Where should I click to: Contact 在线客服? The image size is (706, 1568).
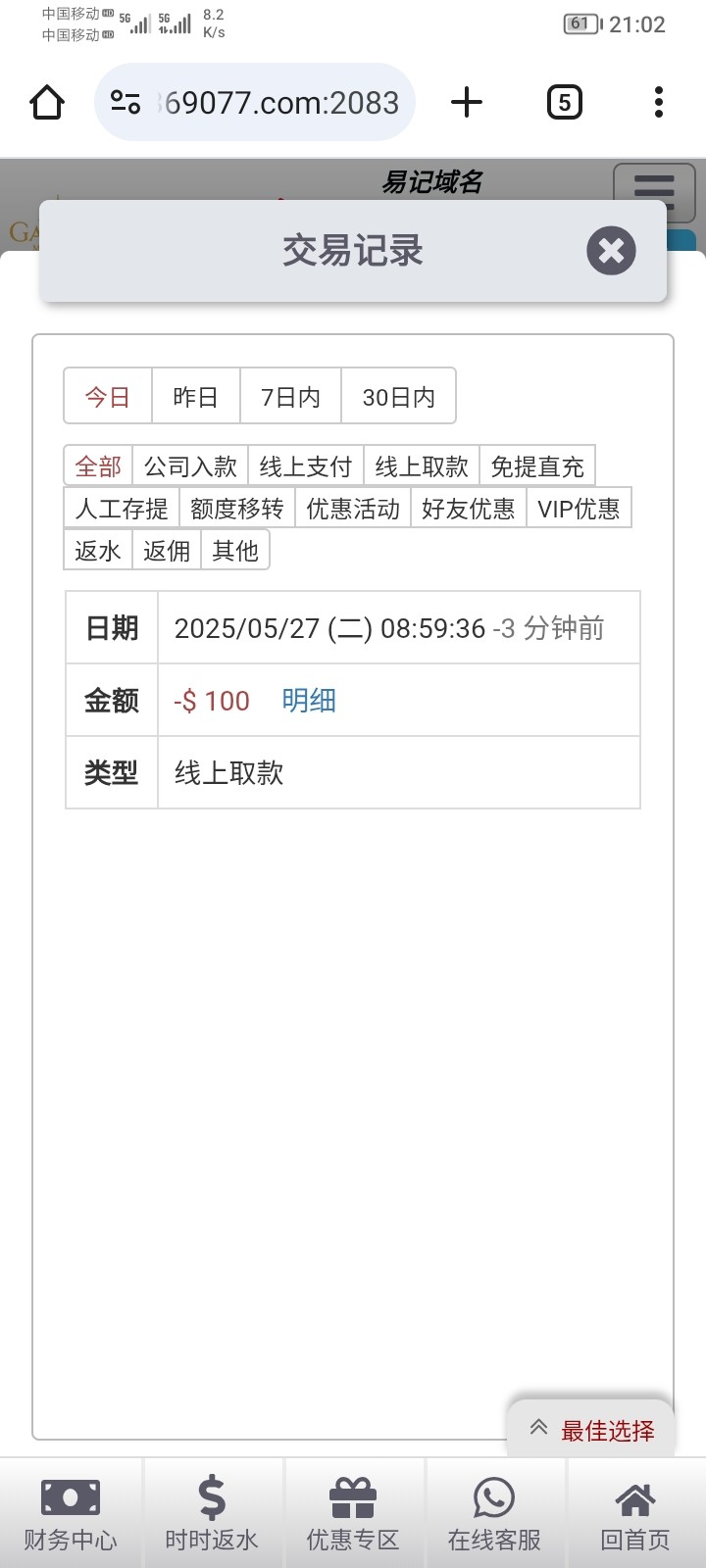[x=494, y=1513]
